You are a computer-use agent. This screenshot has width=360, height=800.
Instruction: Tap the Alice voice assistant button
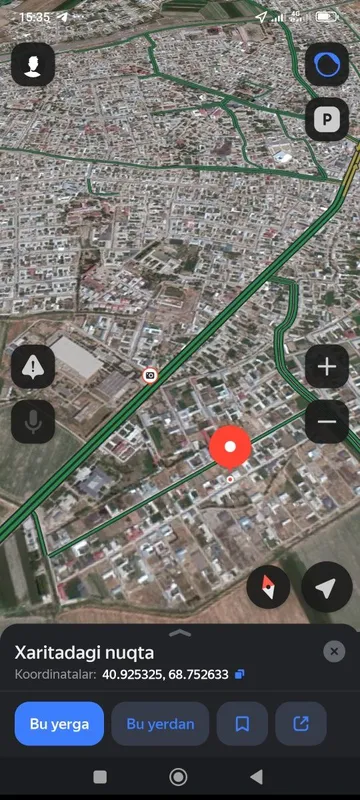tap(327, 64)
